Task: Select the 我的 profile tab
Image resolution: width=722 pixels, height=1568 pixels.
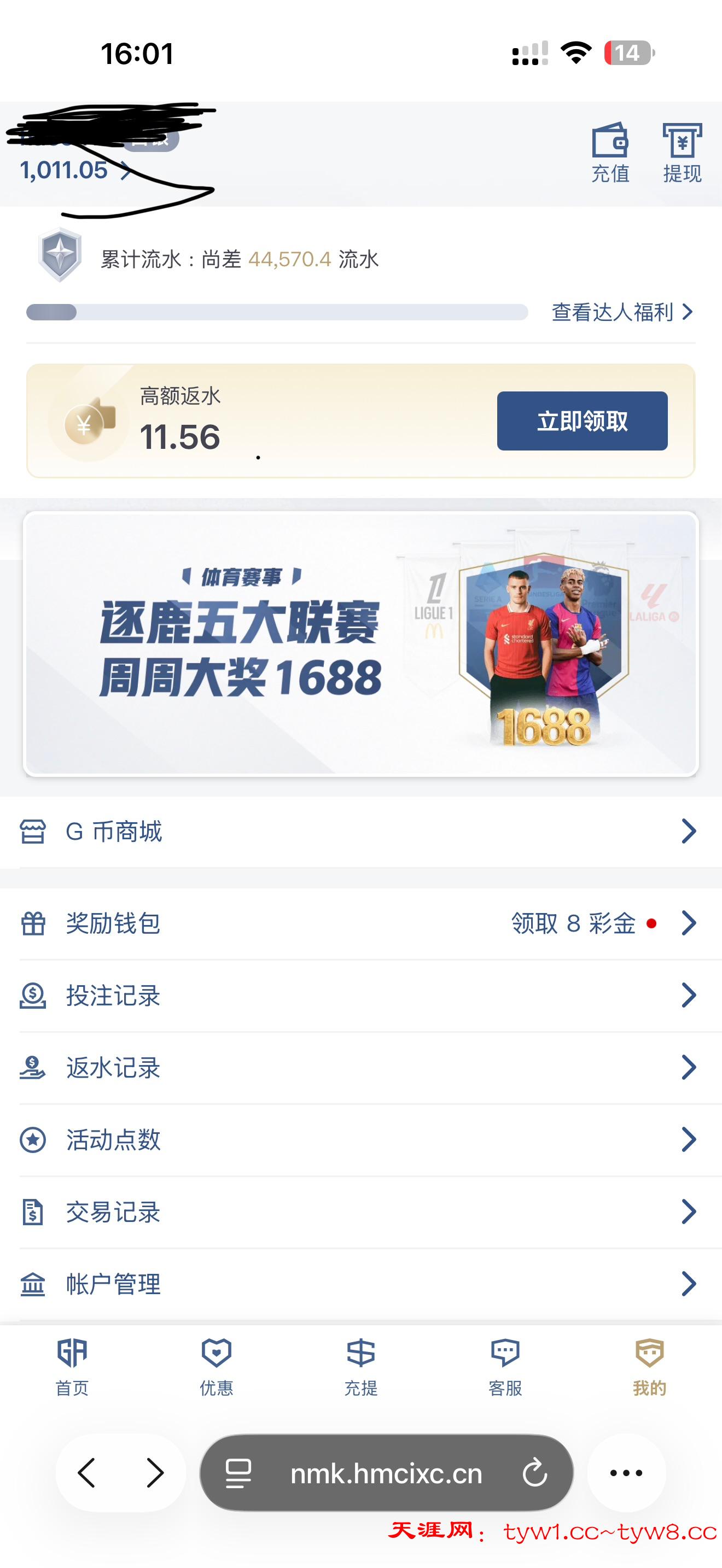Action: pyautogui.click(x=649, y=1366)
